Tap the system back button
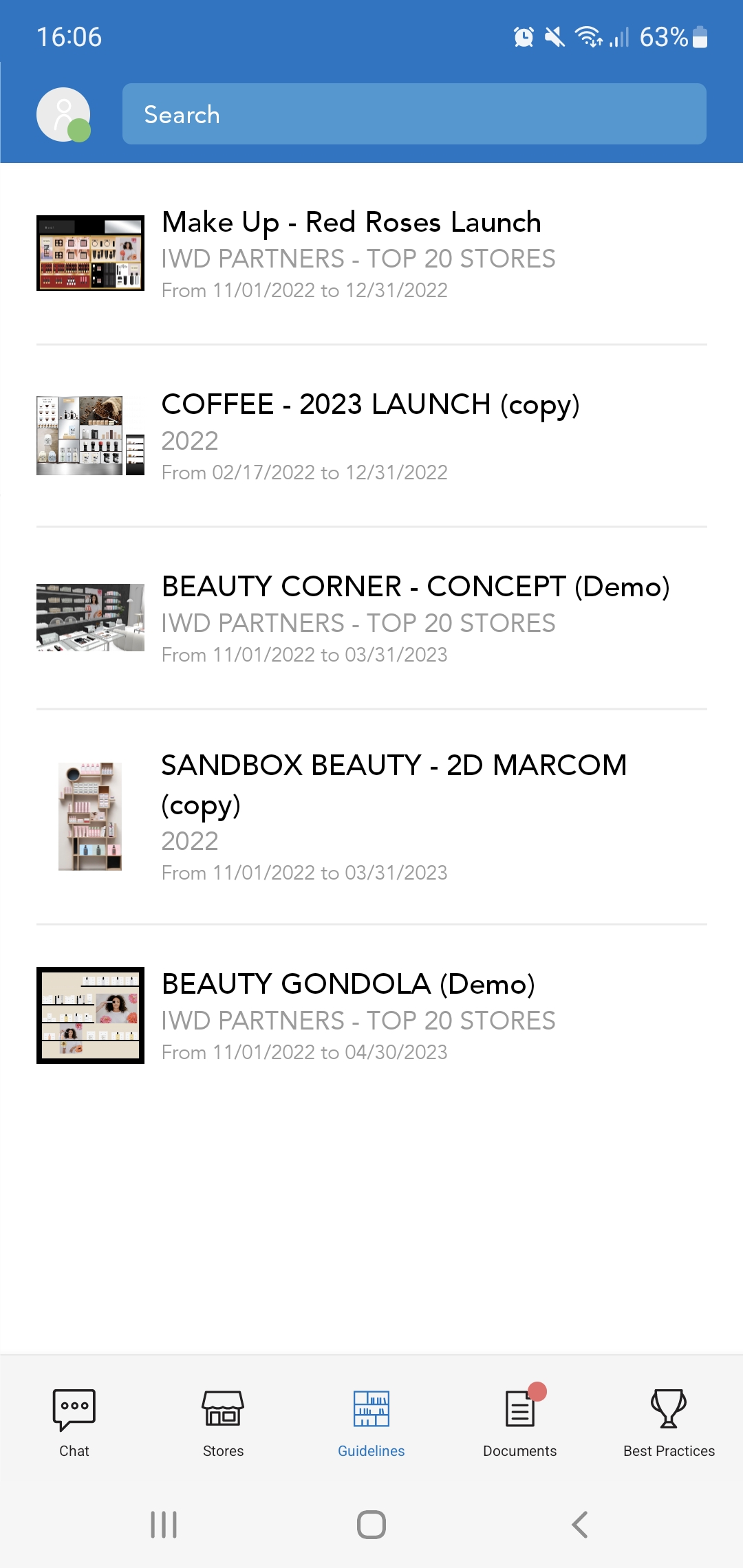Viewport: 743px width, 1568px height. (580, 1525)
